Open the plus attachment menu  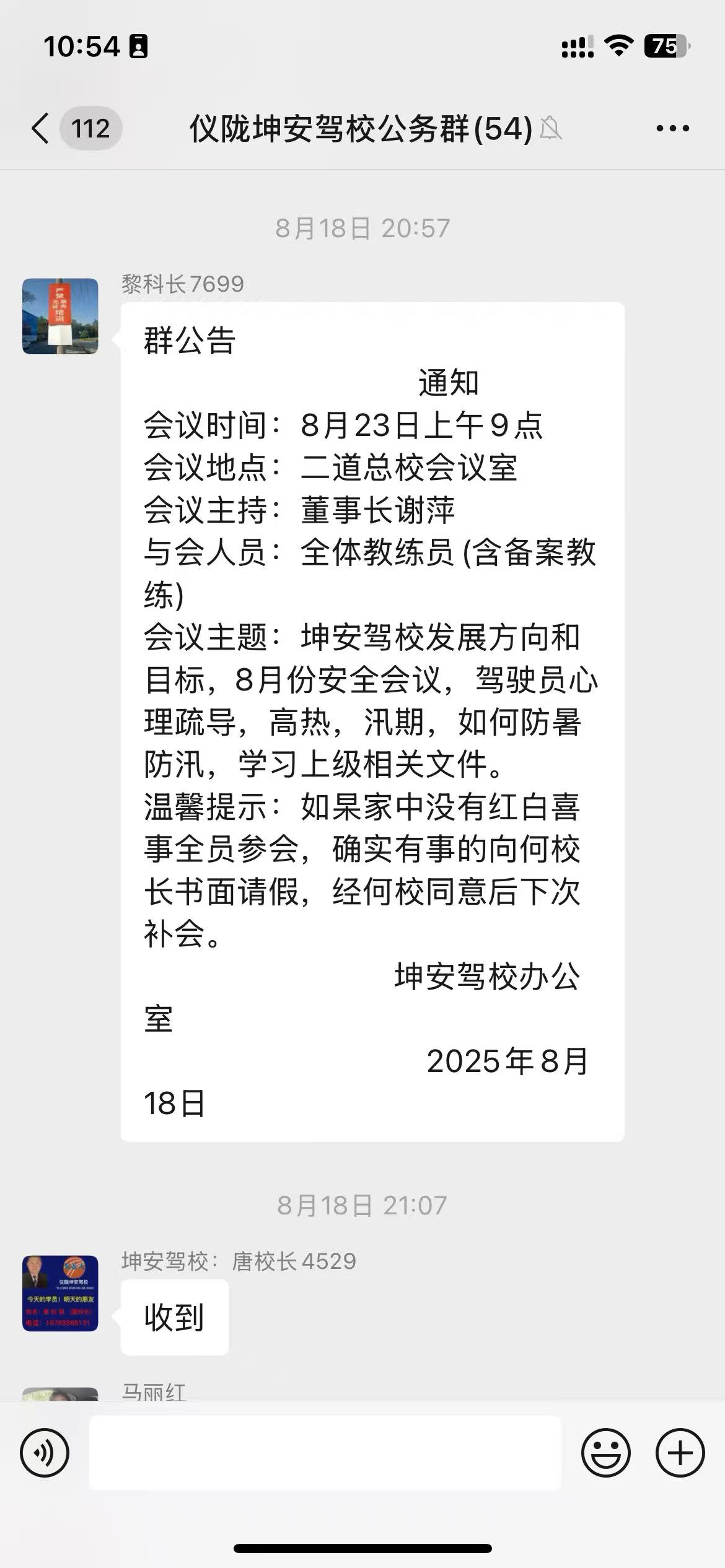tap(680, 1453)
